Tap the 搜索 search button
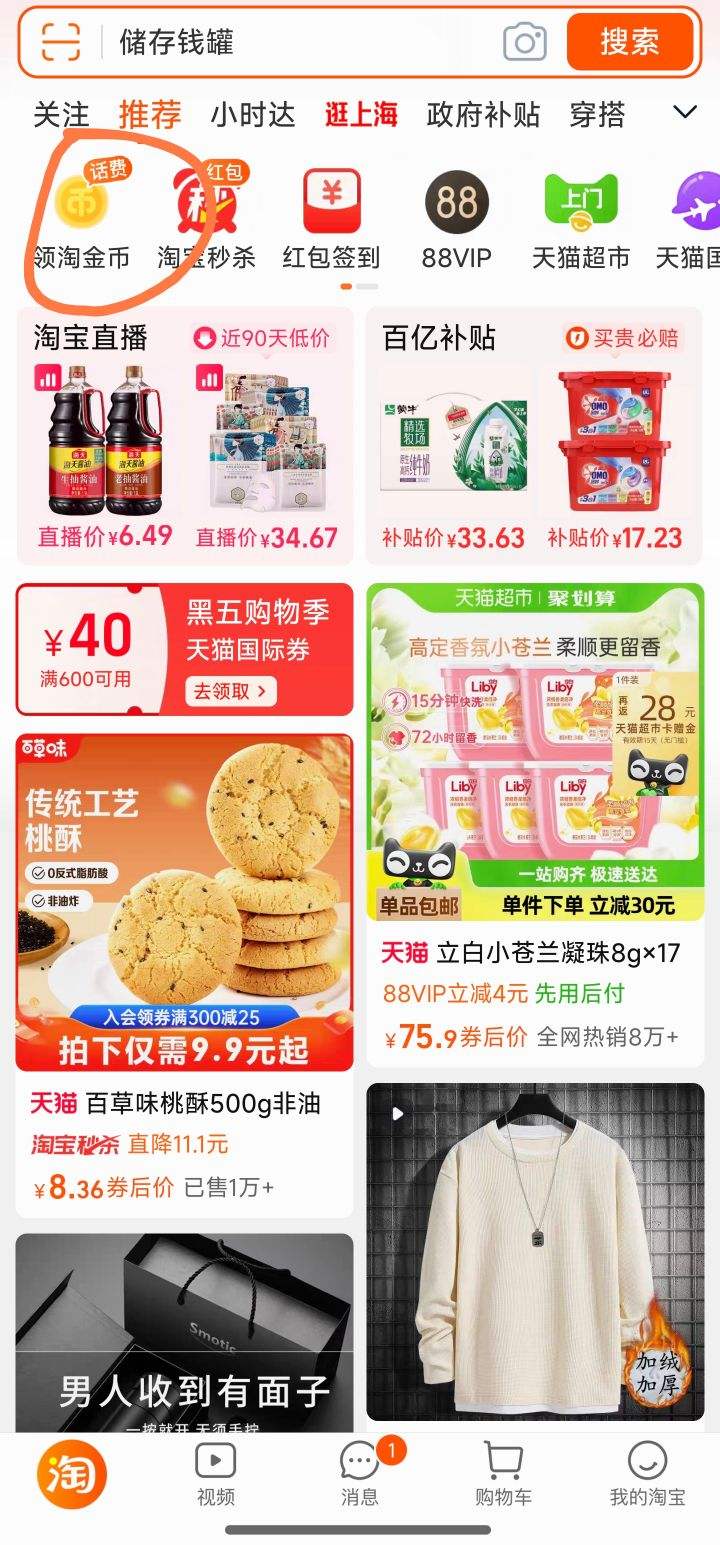Screen dimensions: 720x1545 tap(632, 42)
